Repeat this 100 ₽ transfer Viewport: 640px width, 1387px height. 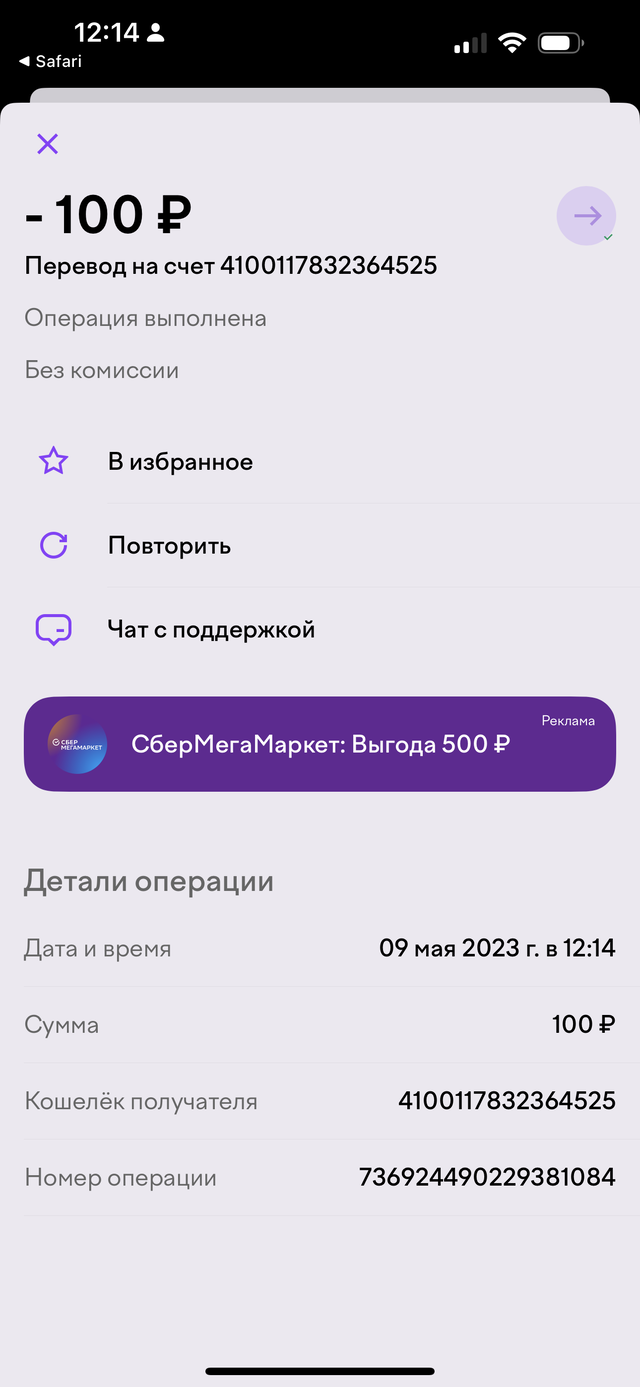coord(320,546)
